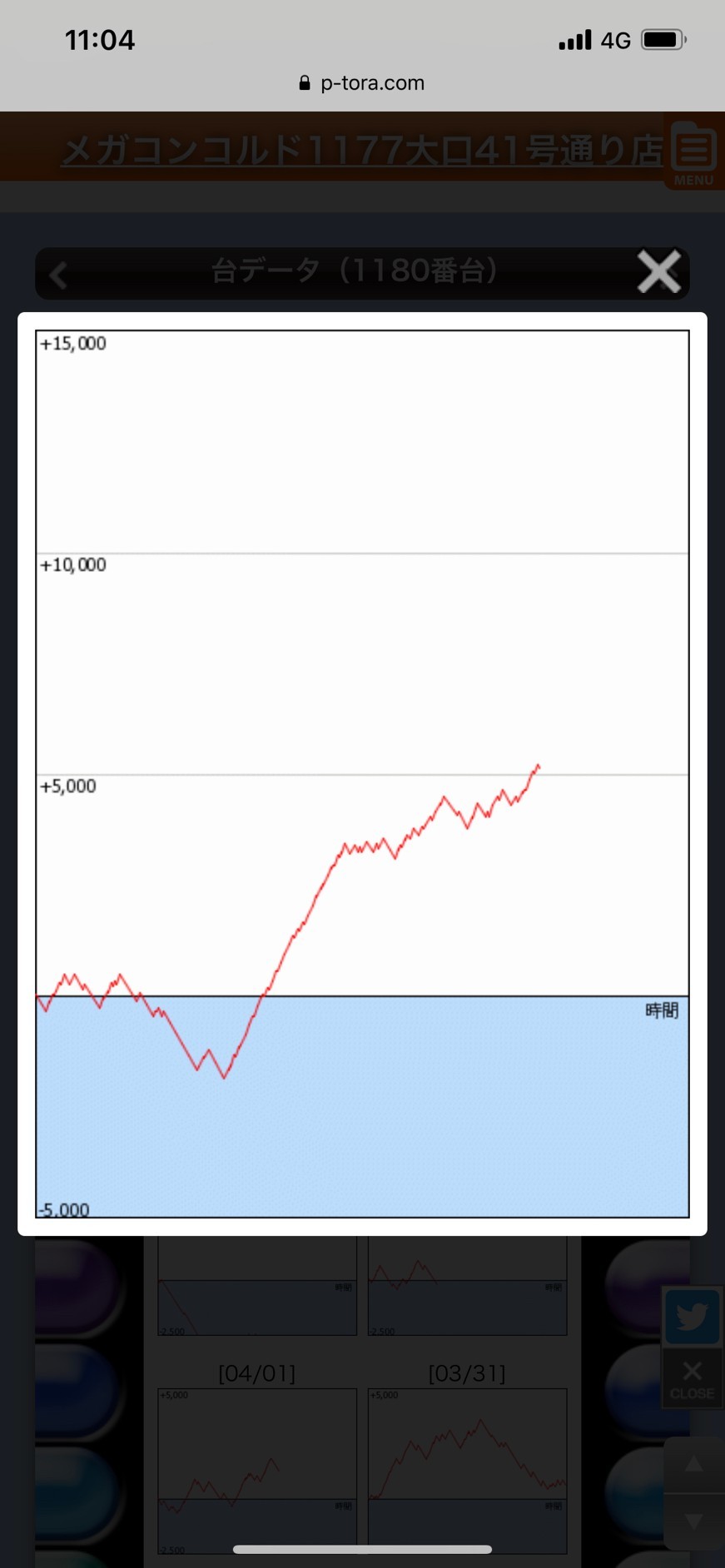Tap the p-tora.com address bar

(x=362, y=83)
